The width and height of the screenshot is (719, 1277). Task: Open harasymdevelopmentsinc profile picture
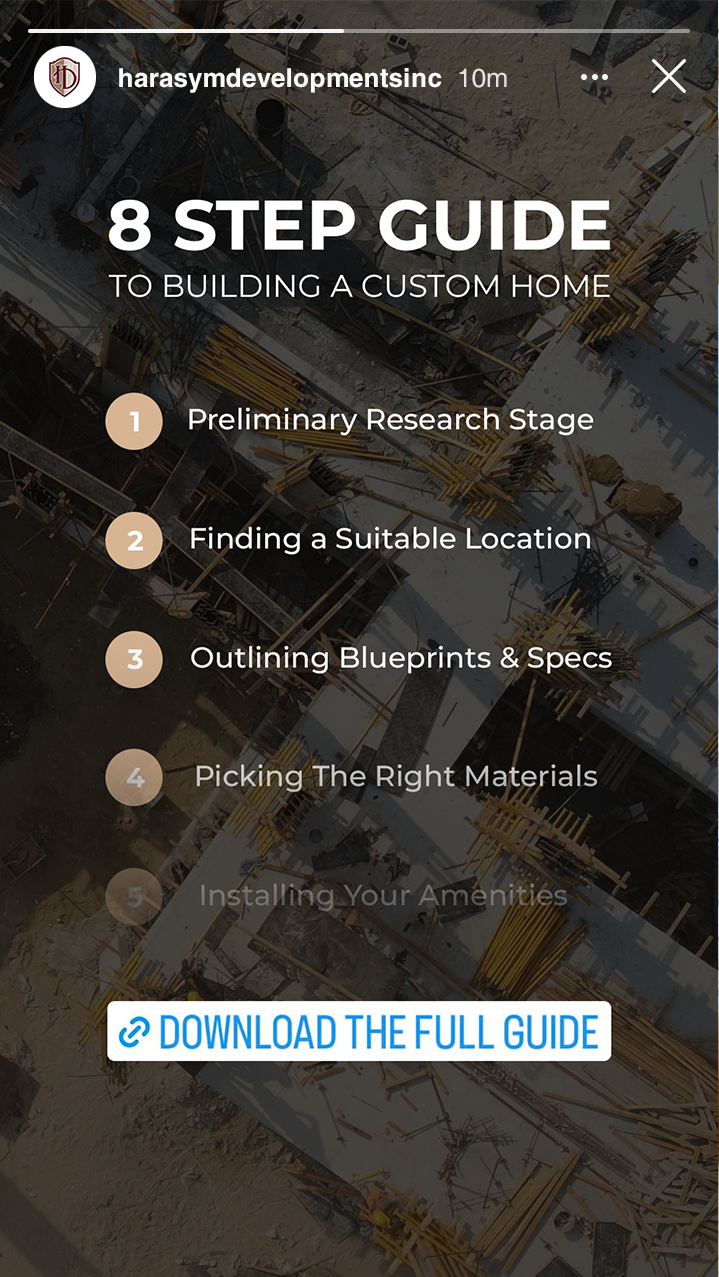click(x=65, y=77)
